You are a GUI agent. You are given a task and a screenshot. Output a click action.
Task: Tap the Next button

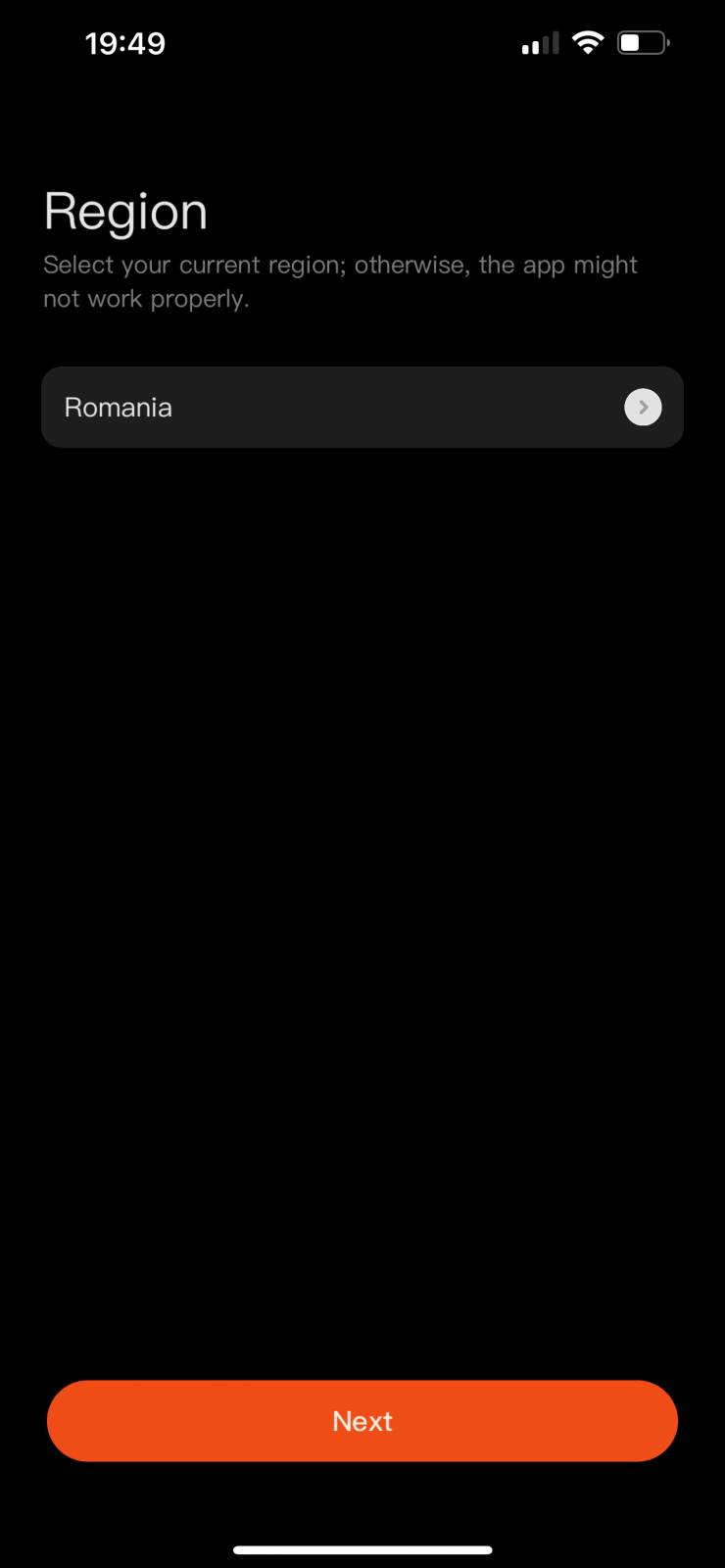tap(362, 1421)
